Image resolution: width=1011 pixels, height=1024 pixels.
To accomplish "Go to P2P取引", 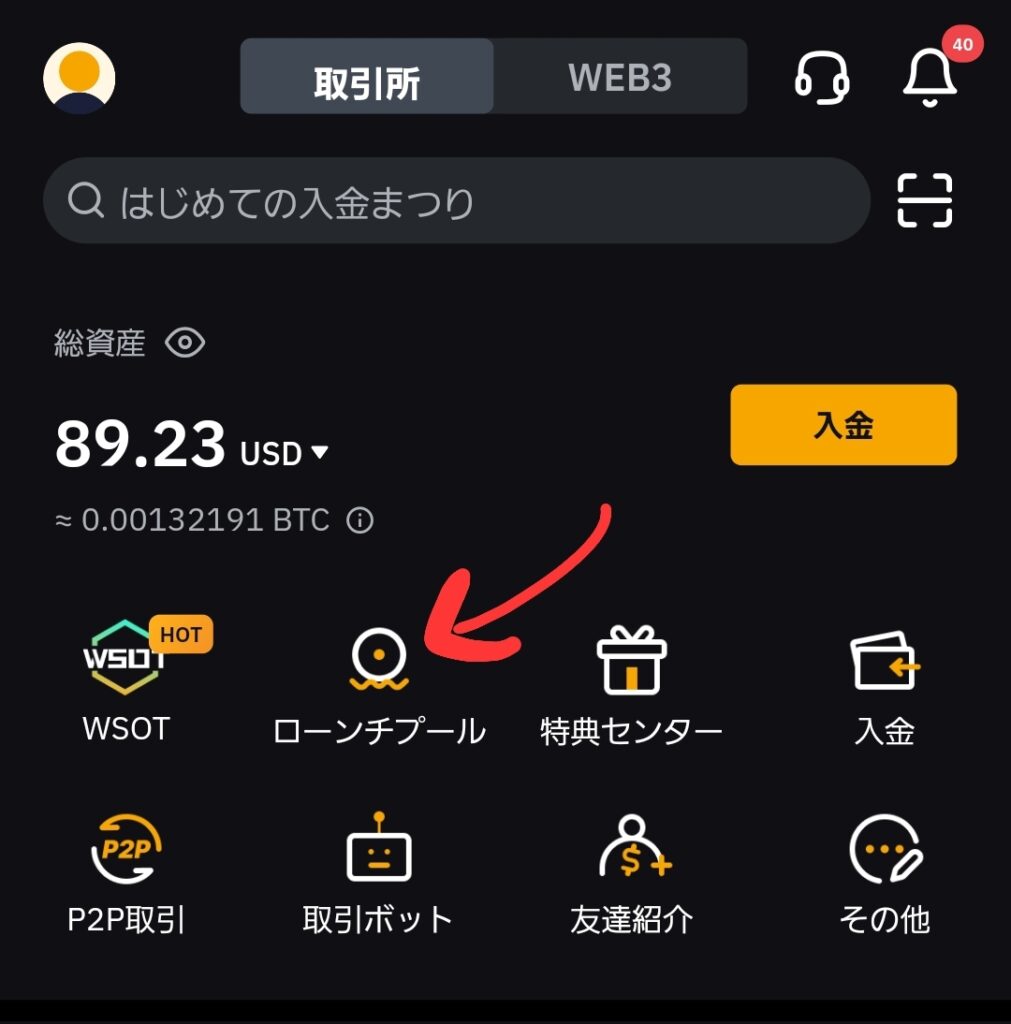I will (x=126, y=872).
